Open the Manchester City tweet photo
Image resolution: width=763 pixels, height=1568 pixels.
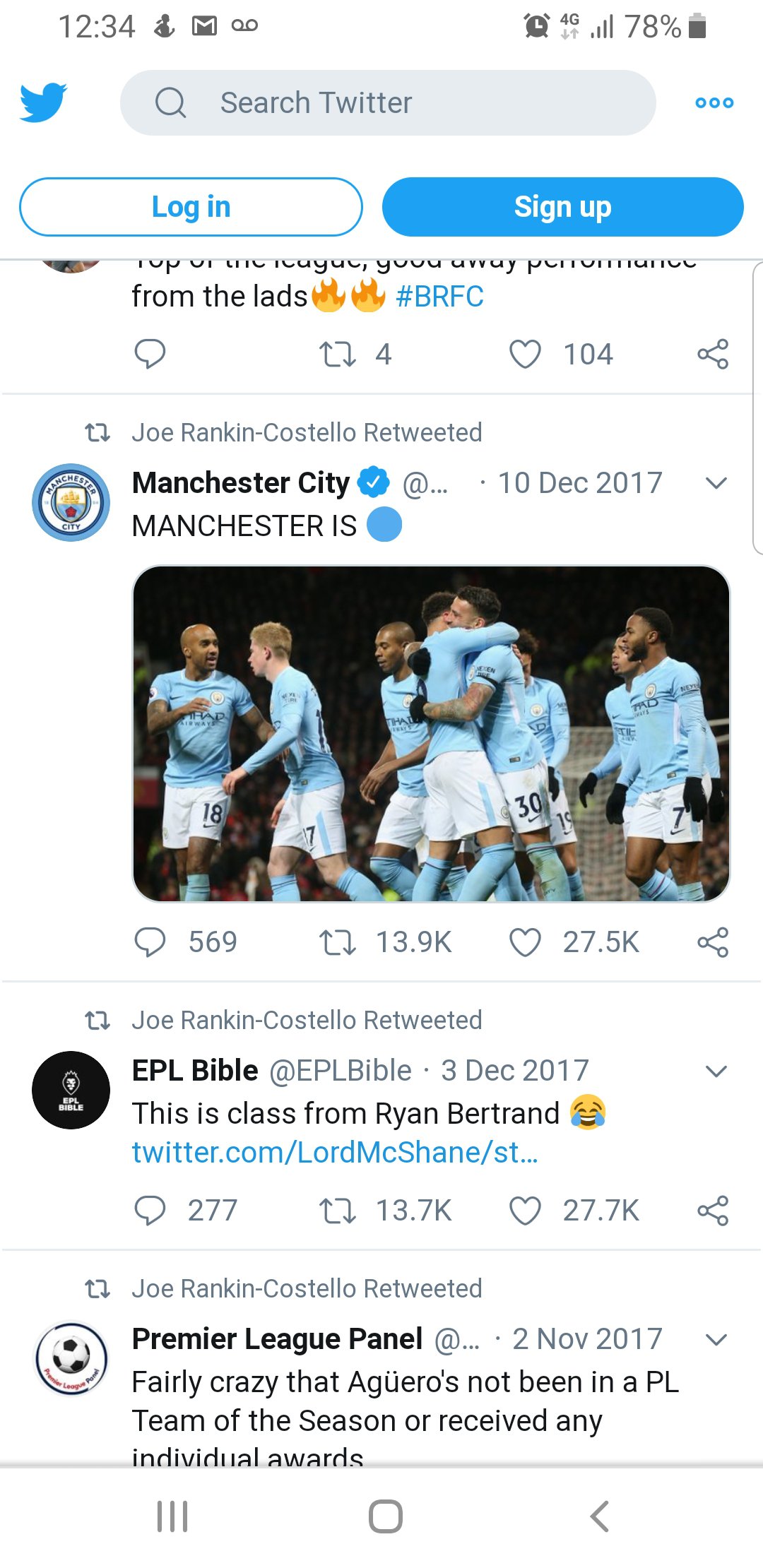pos(431,733)
